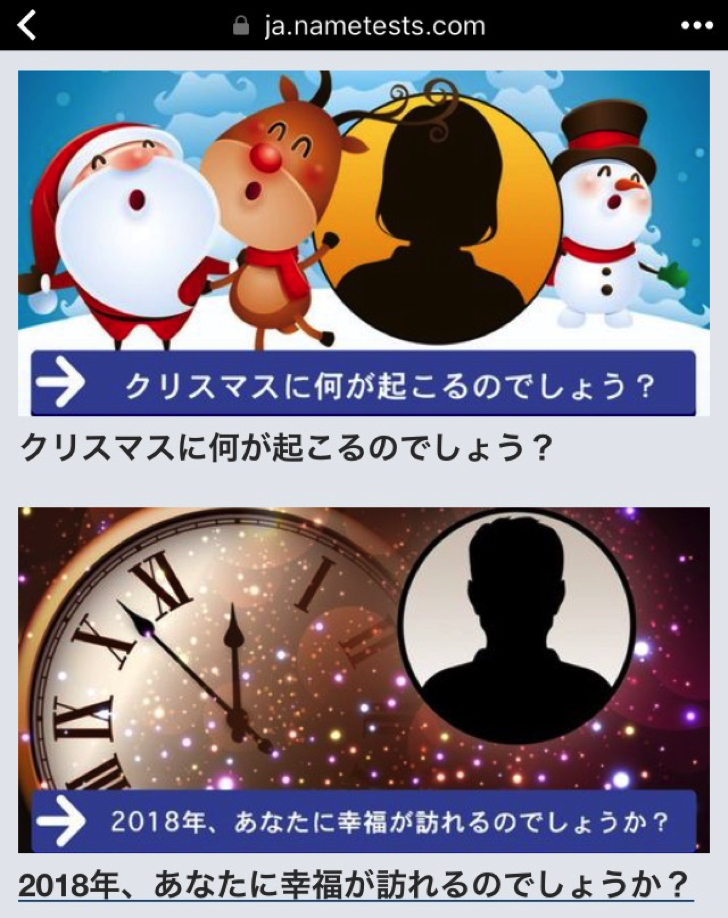Open the three-dot overflow menu
Image resolution: width=728 pixels, height=918 pixels.
click(697, 26)
